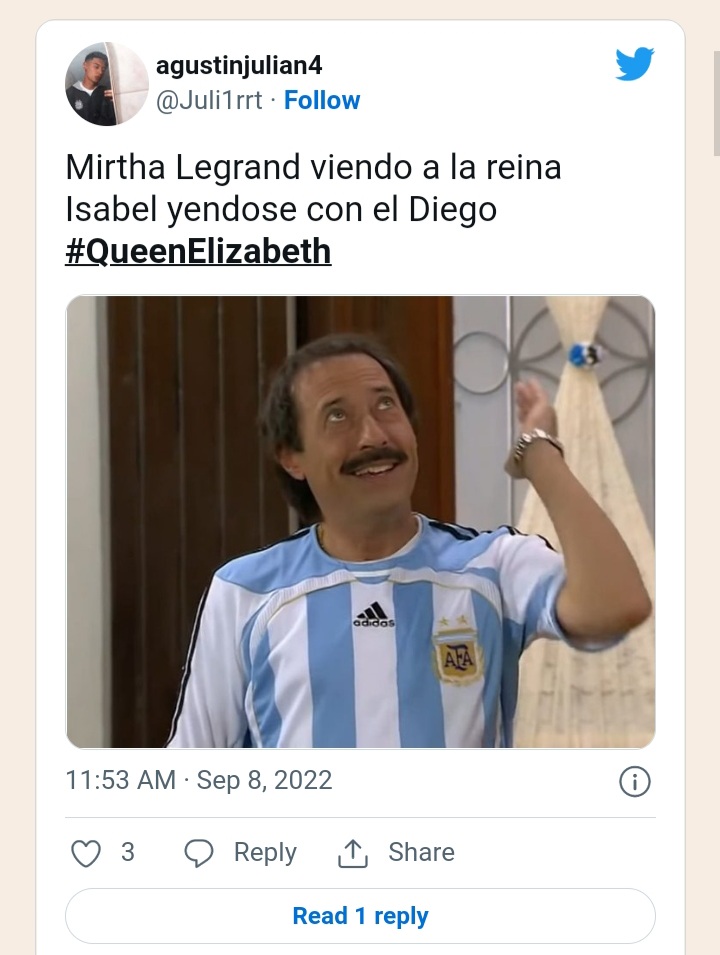This screenshot has width=720, height=955.
Task: Open the tweet's timestamp link
Action: (x=198, y=780)
